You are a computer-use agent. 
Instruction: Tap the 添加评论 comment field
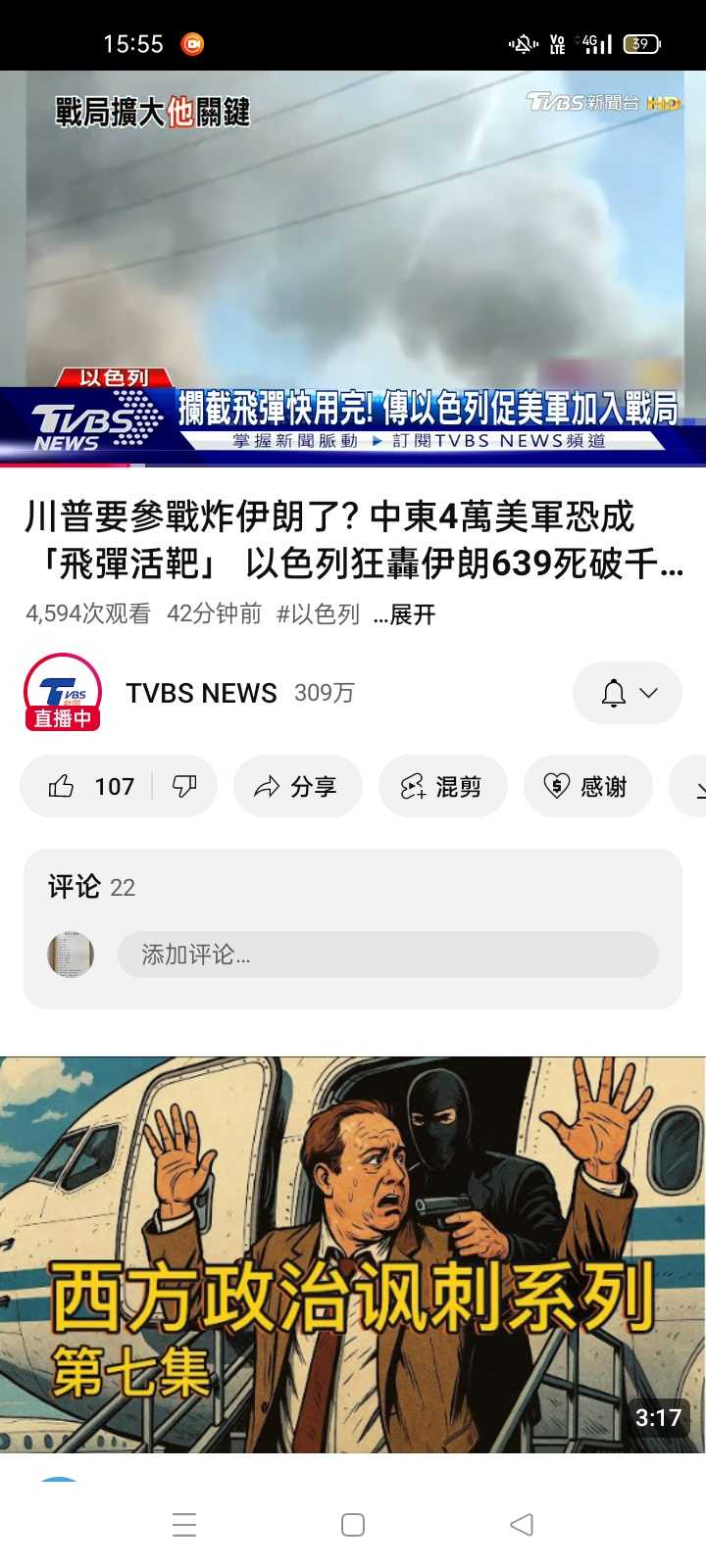tap(387, 955)
